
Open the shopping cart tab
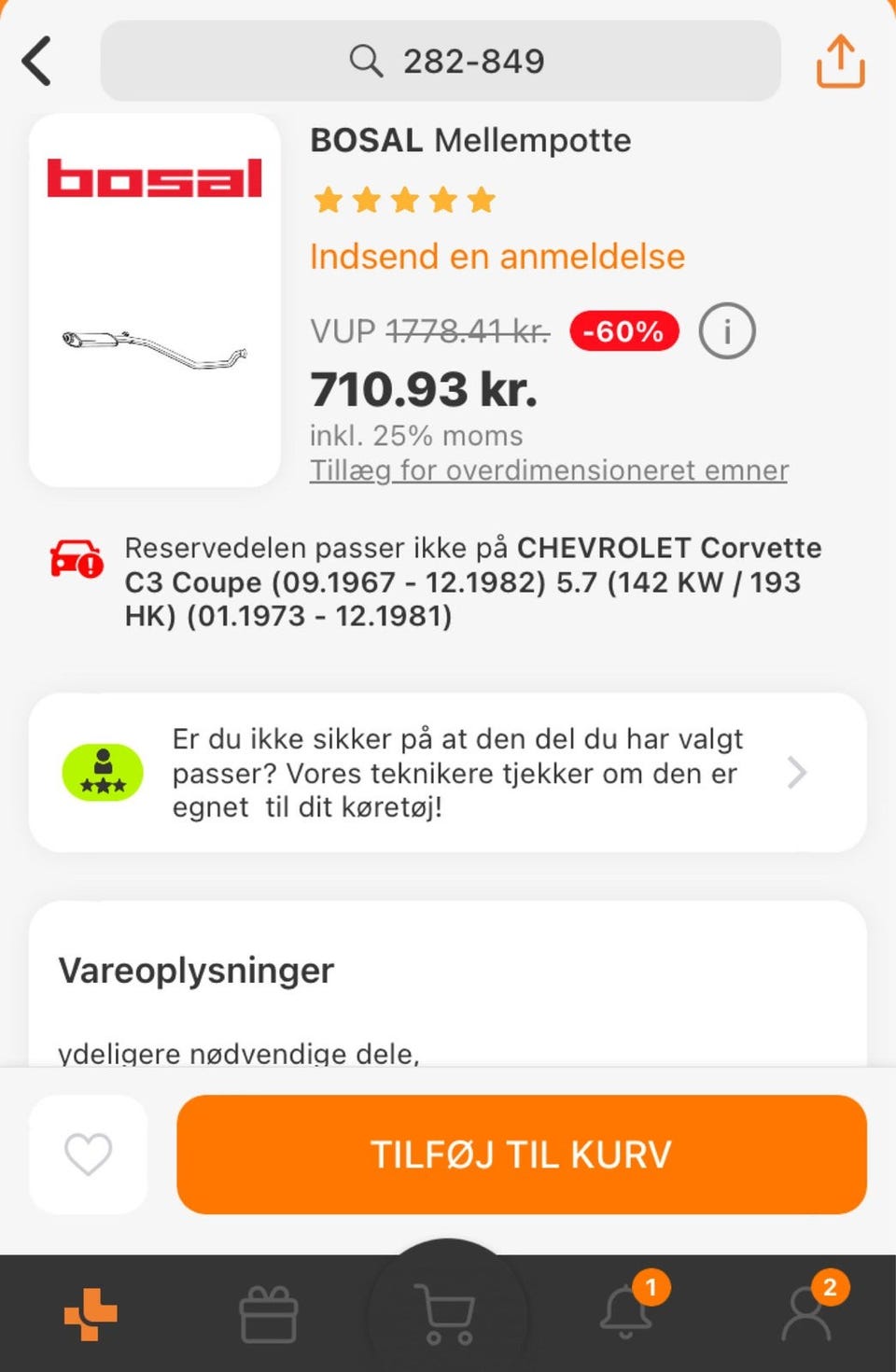pyautogui.click(x=448, y=1314)
